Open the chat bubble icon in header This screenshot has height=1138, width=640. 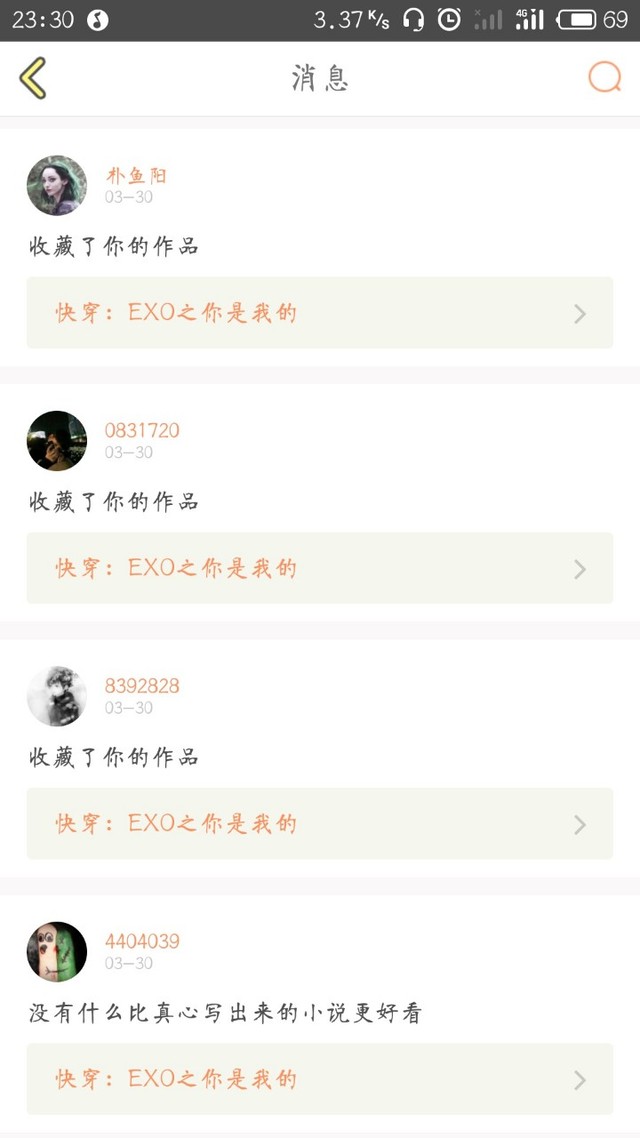tap(604, 77)
